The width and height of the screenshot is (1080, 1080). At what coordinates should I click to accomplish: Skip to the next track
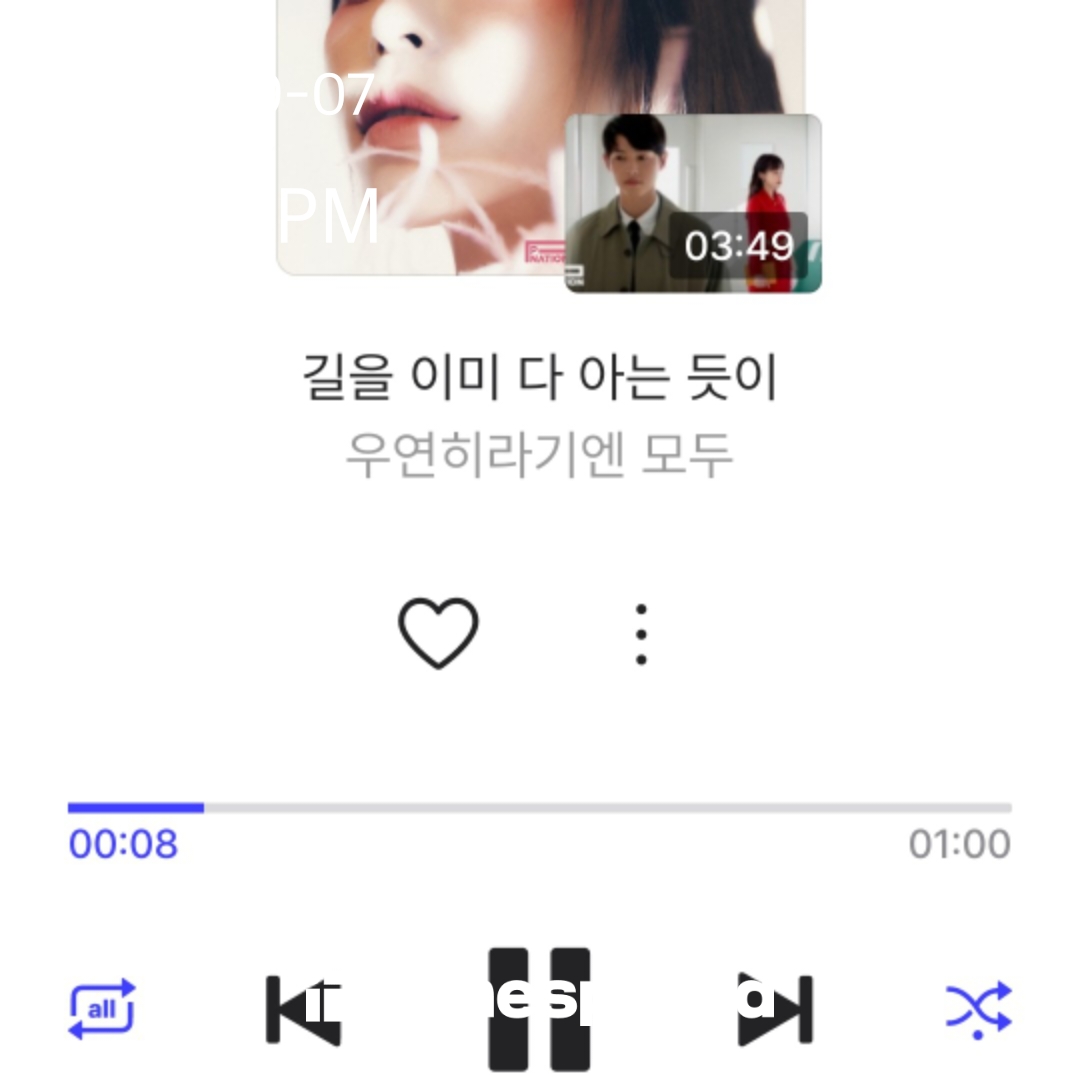pos(775,1010)
